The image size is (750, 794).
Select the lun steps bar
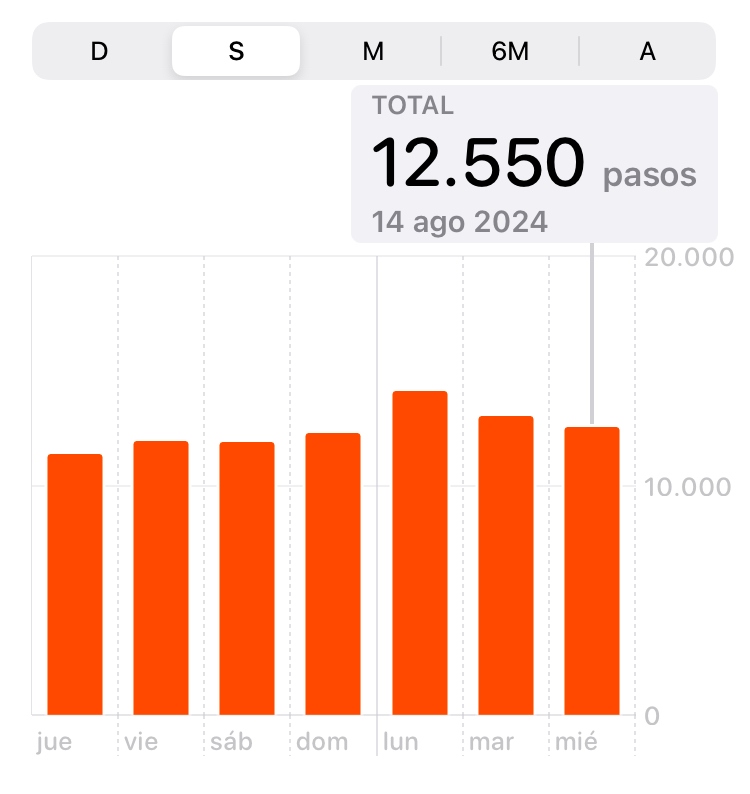[x=419, y=553]
